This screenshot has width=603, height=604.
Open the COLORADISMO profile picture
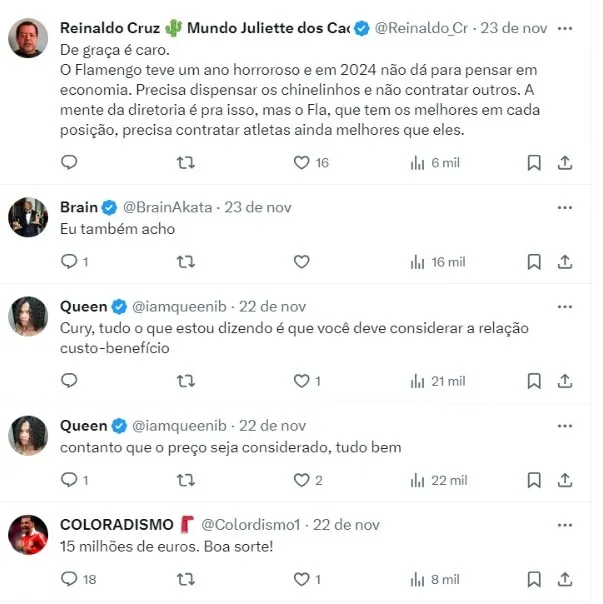[x=28, y=534]
